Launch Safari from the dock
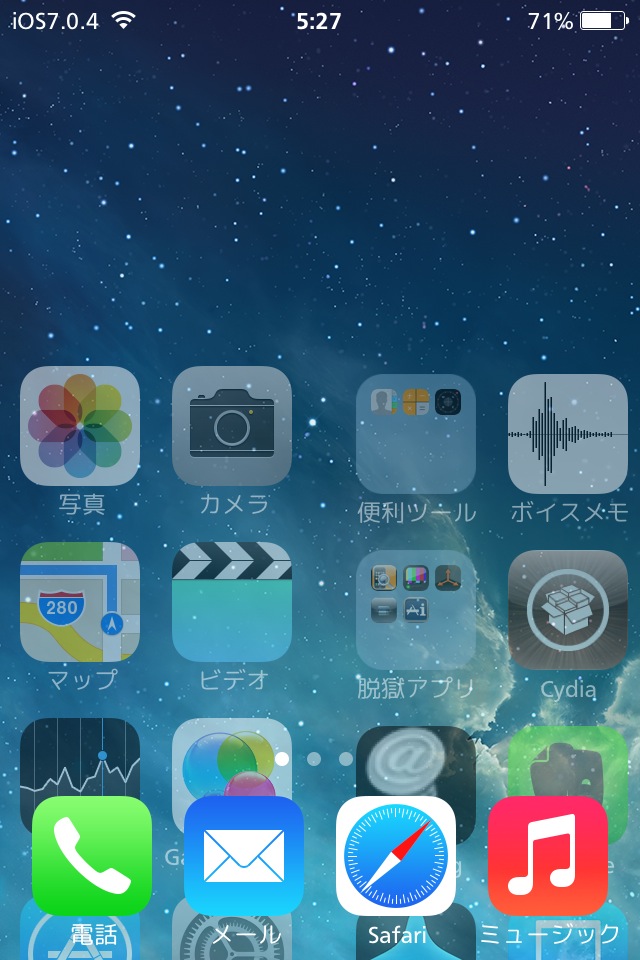The height and width of the screenshot is (960, 640). click(x=396, y=856)
